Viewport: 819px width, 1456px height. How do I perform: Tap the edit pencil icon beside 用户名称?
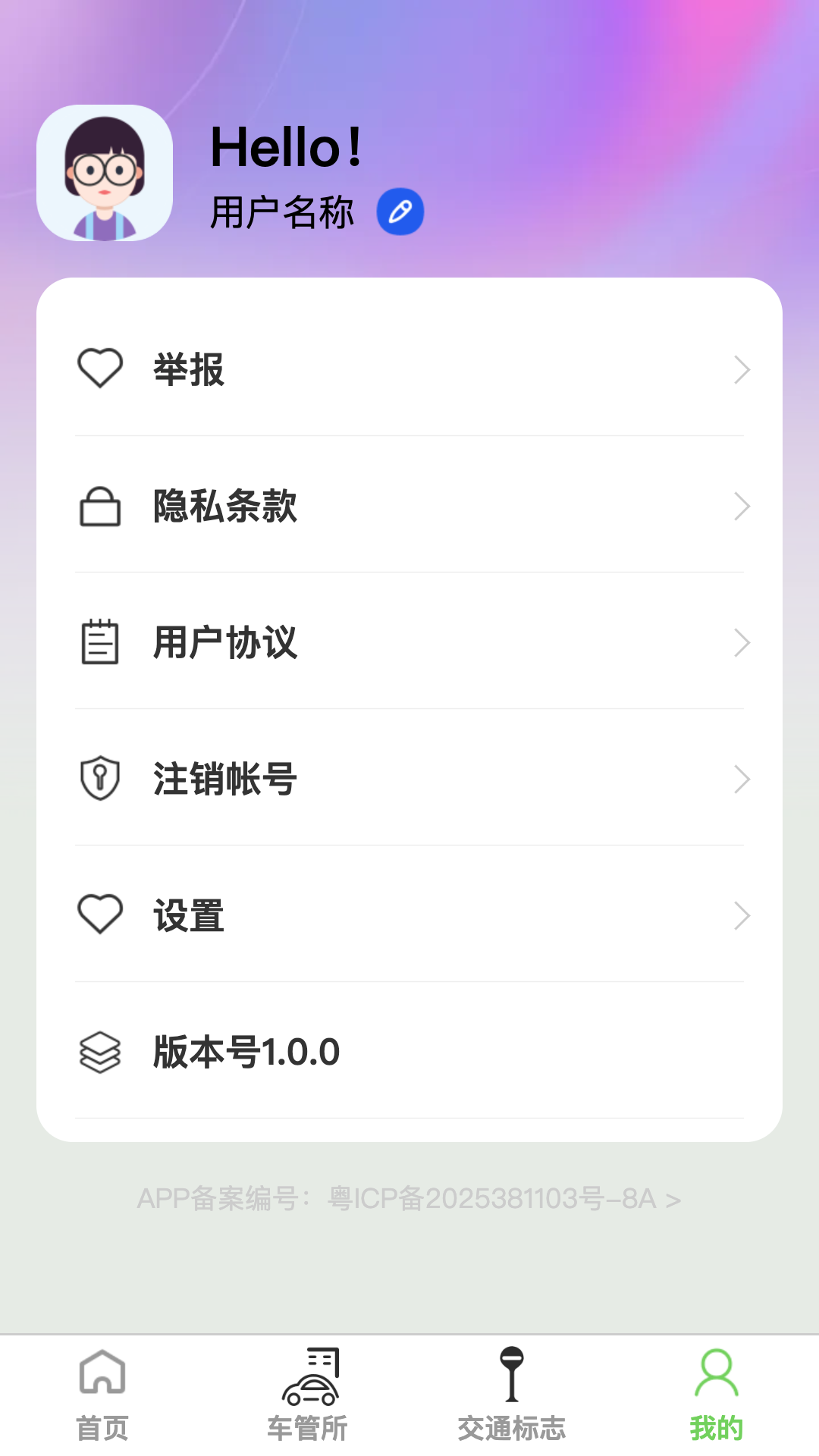[400, 212]
